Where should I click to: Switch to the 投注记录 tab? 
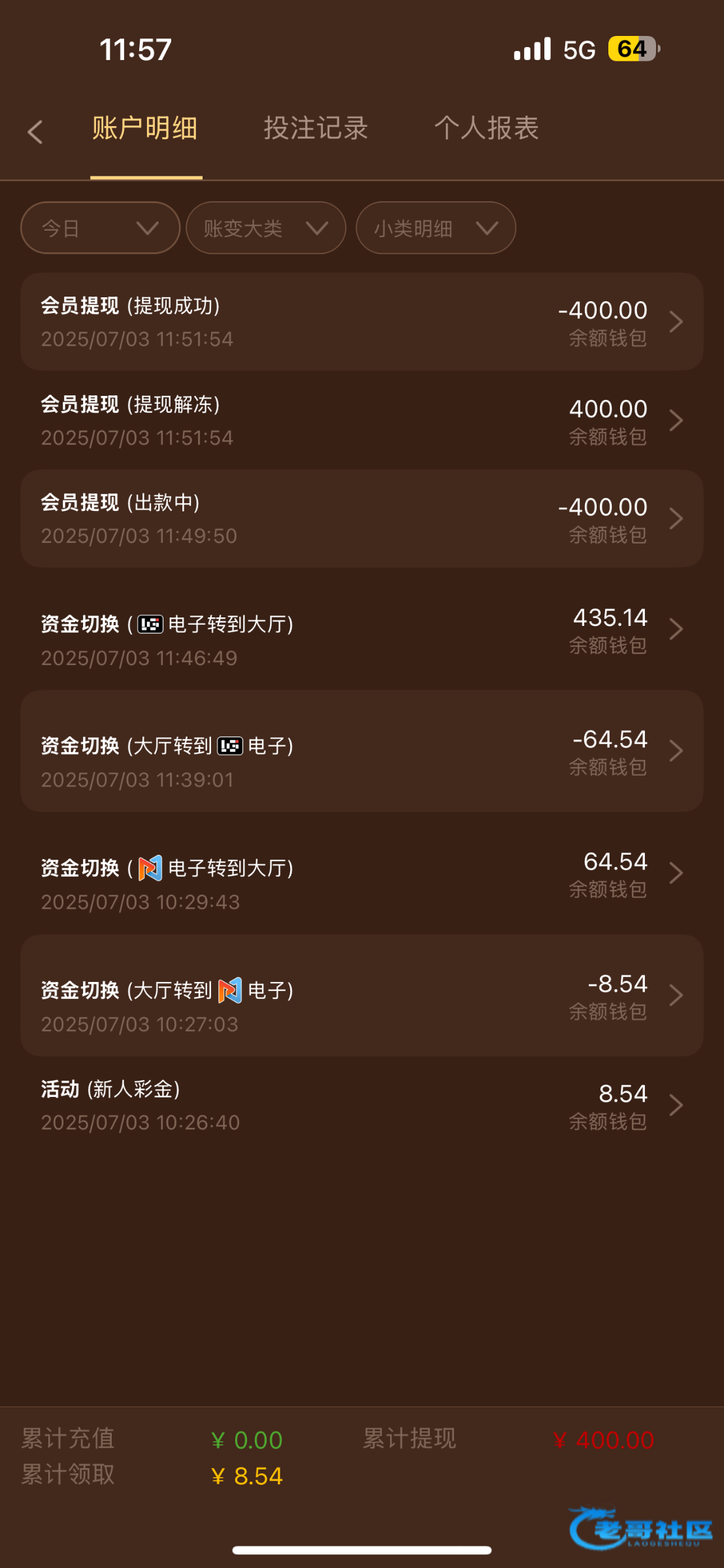pyautogui.click(x=316, y=128)
